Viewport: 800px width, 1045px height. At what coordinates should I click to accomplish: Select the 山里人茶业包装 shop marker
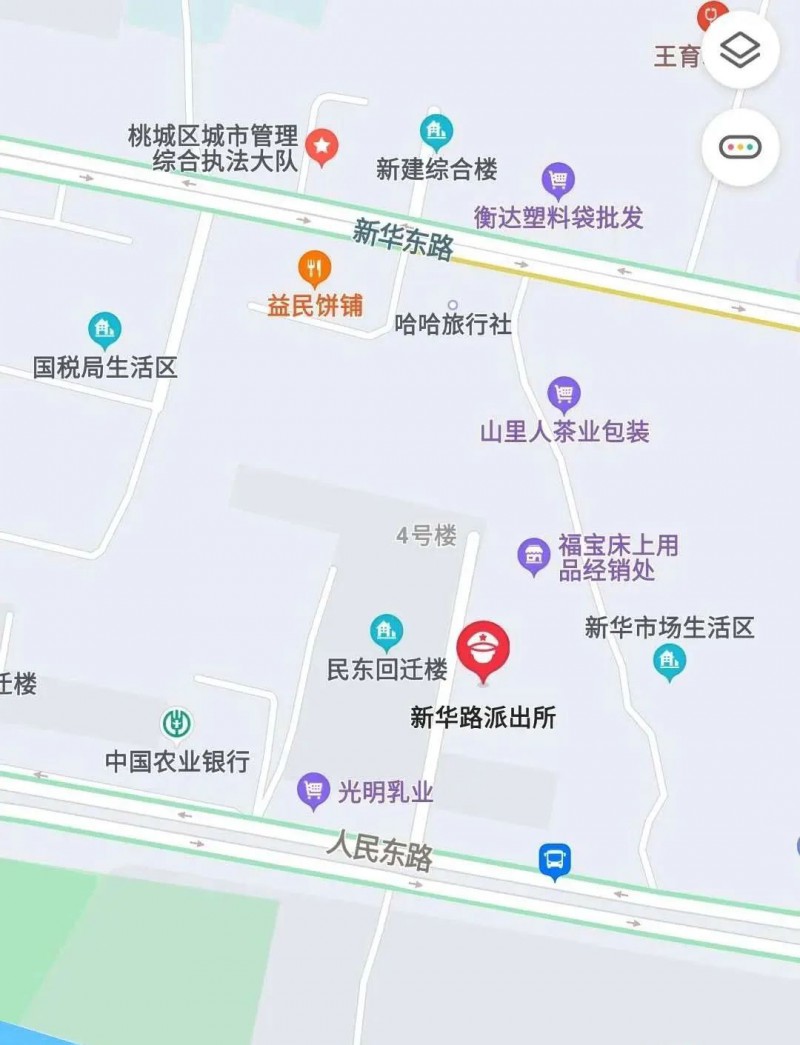click(x=564, y=394)
